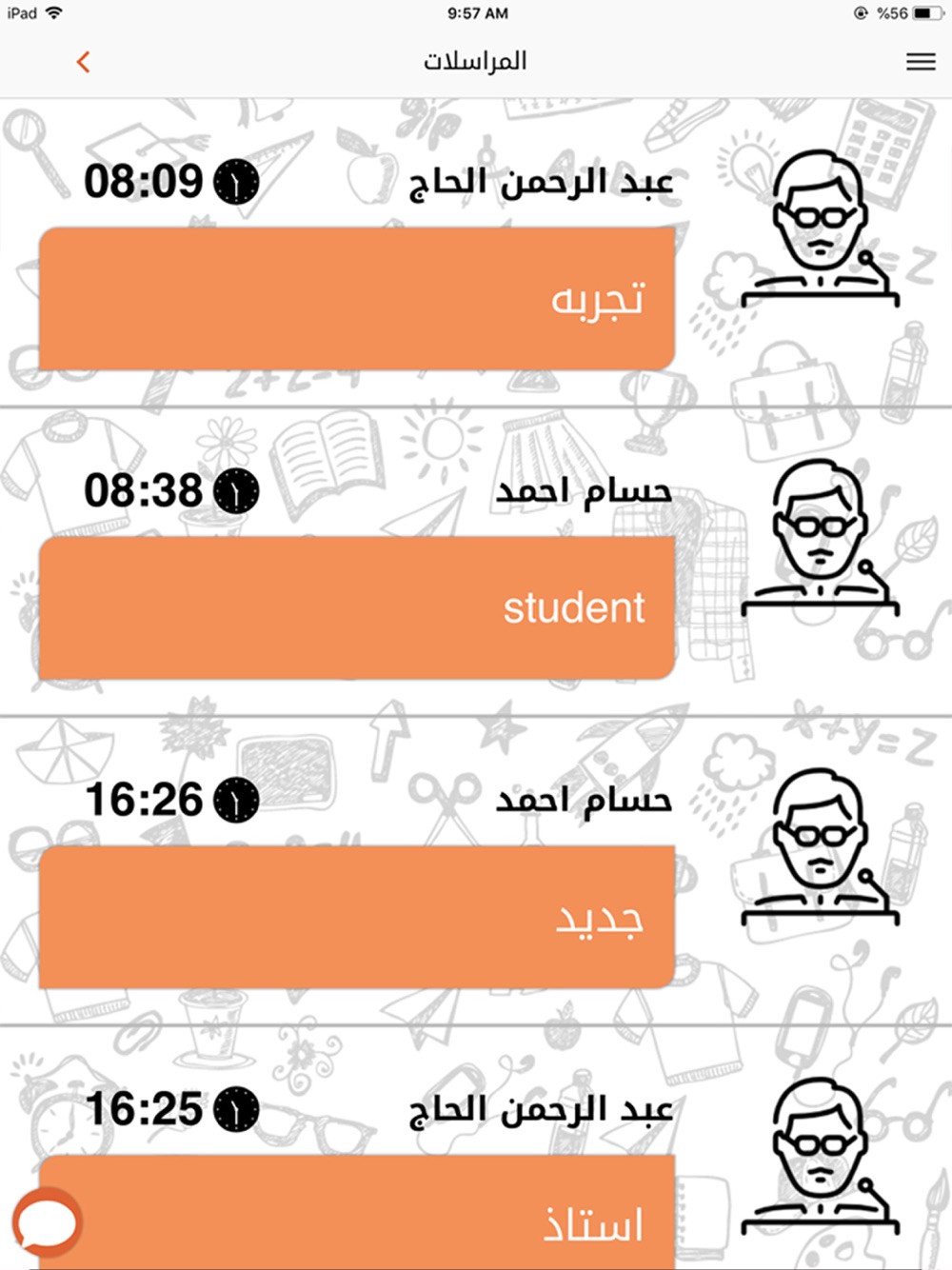
Task: Open the 'استاذ' message at 16:25
Action: pos(357,1212)
